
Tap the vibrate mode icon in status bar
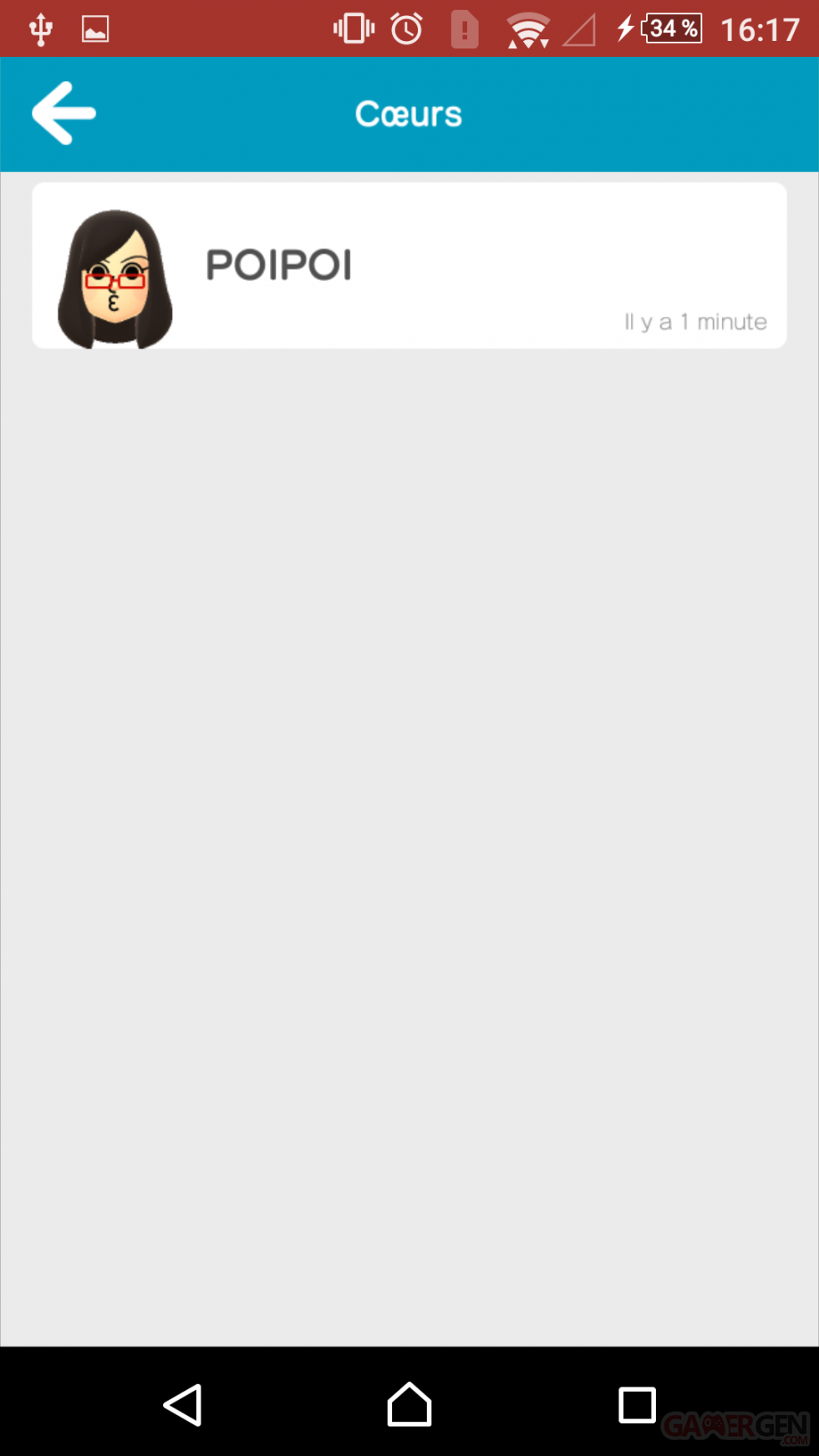(x=352, y=28)
